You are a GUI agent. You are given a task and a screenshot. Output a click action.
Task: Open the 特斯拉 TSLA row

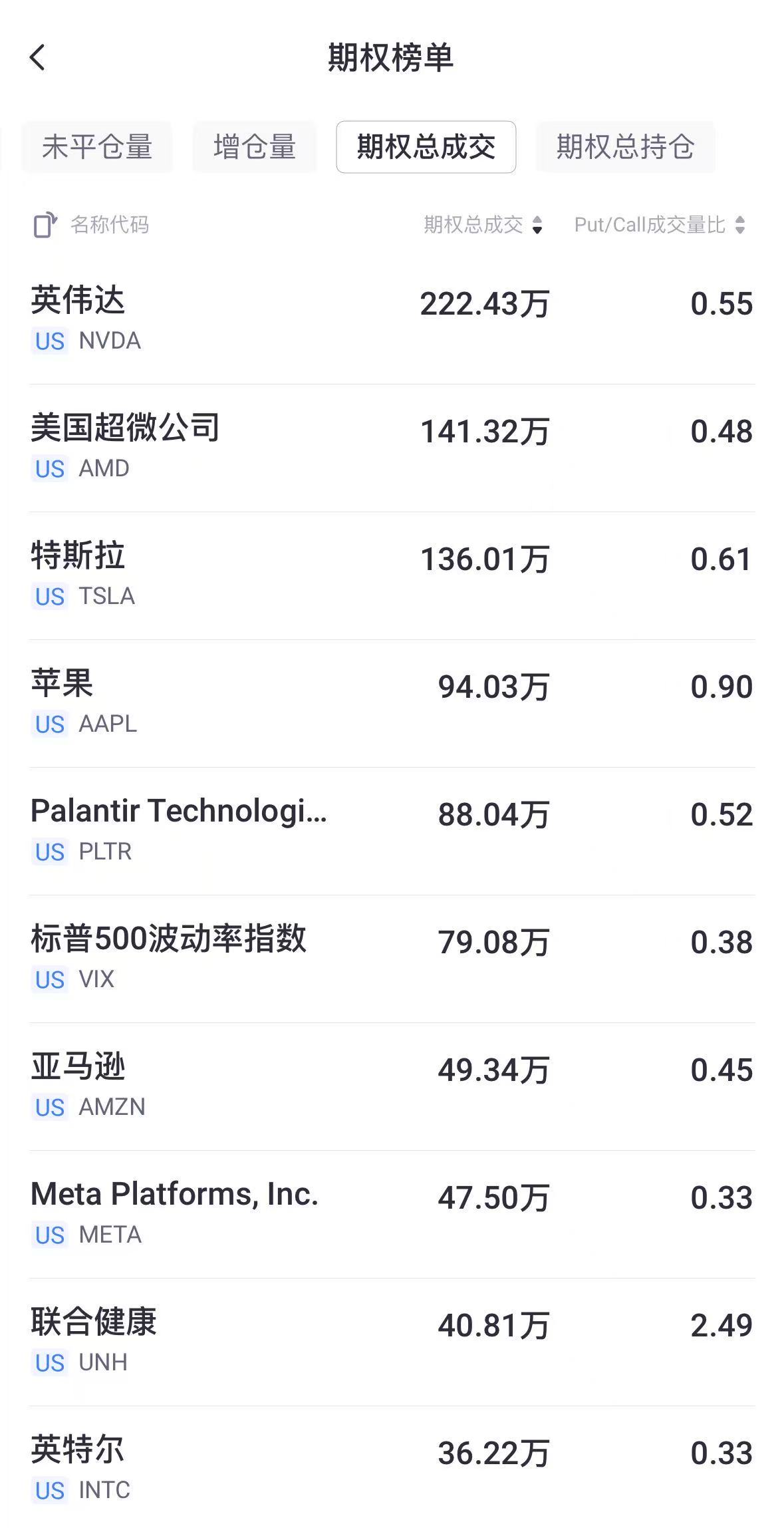tap(392, 575)
